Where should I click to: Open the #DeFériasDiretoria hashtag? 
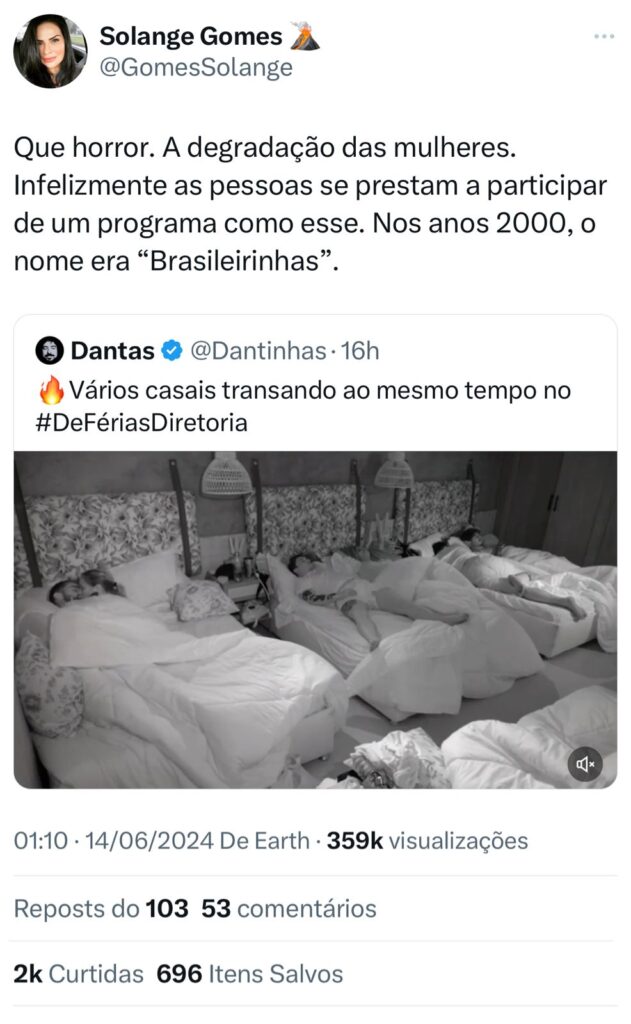pyautogui.click(x=140, y=422)
